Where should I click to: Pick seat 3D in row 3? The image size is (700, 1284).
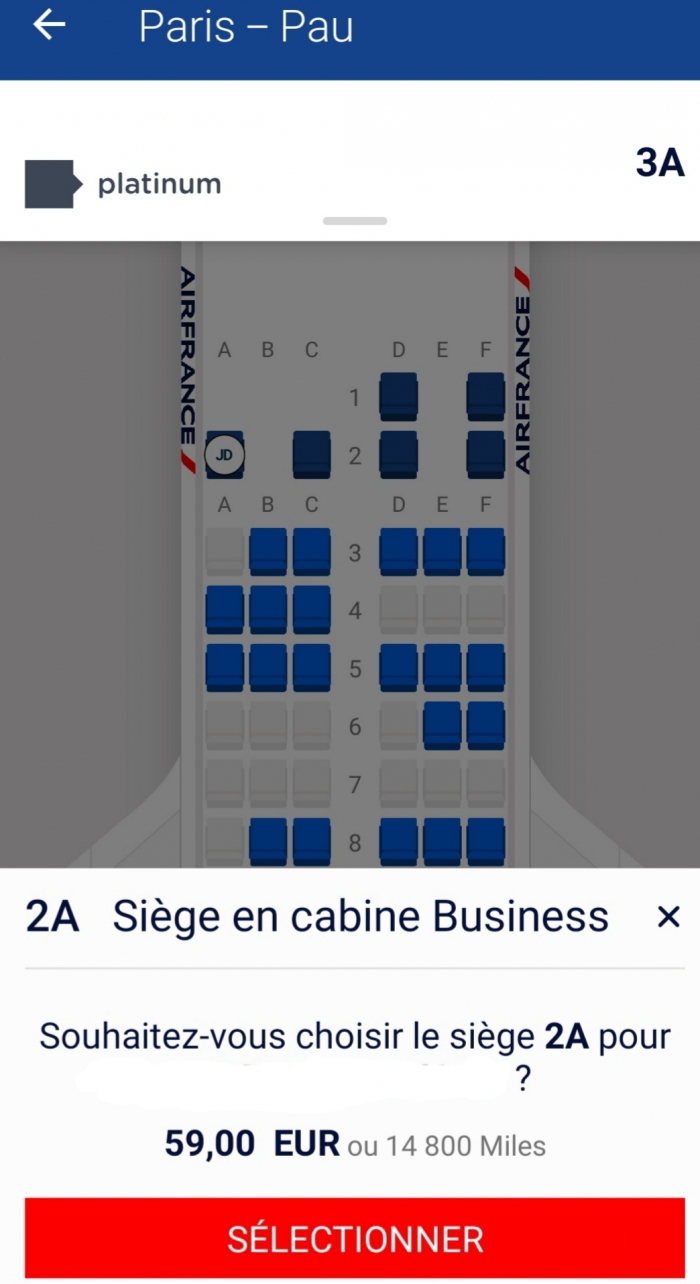click(x=398, y=551)
